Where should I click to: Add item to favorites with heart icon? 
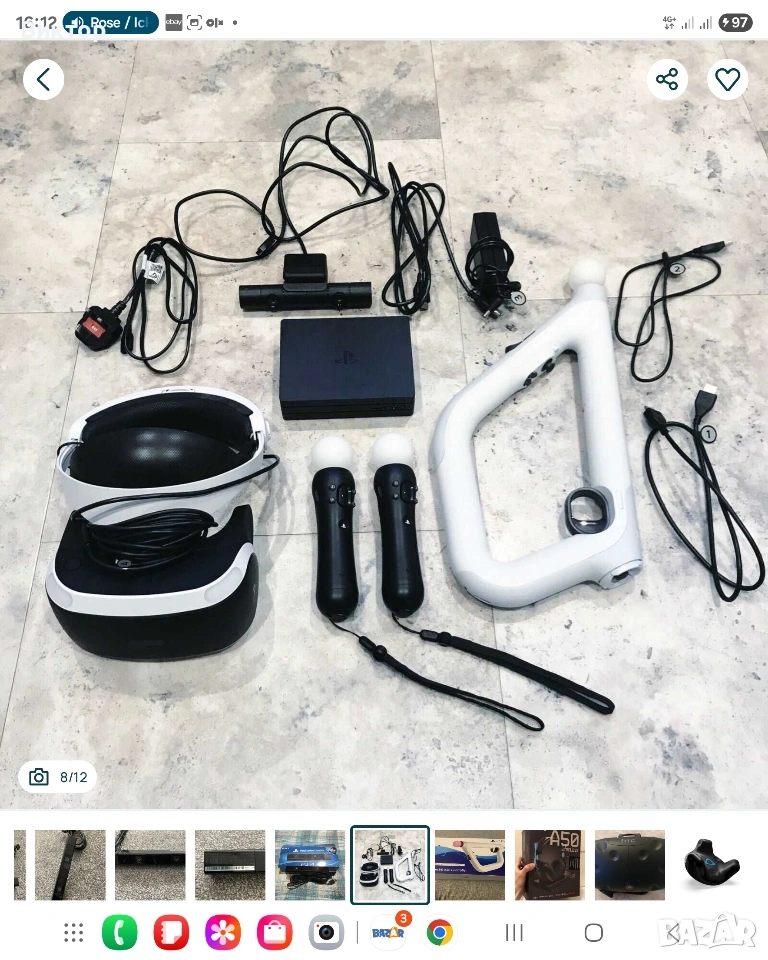click(x=727, y=80)
